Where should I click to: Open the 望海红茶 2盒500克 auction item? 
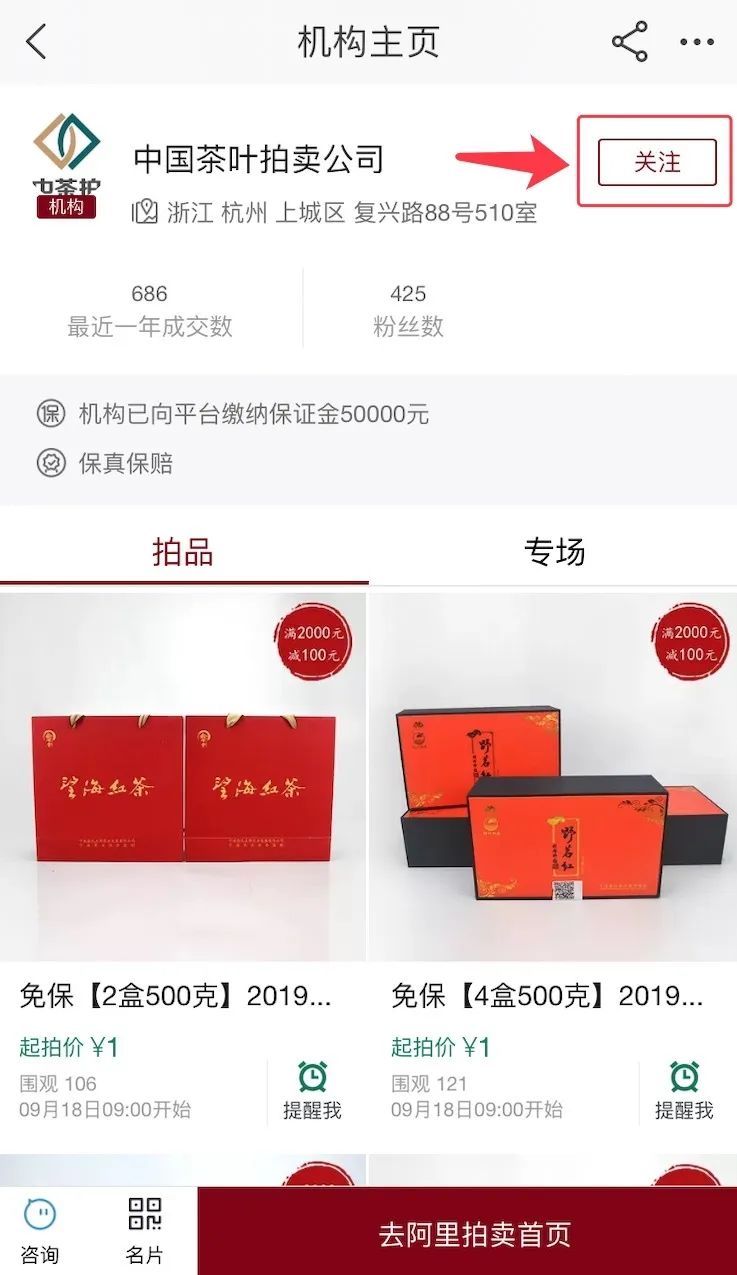click(183, 780)
